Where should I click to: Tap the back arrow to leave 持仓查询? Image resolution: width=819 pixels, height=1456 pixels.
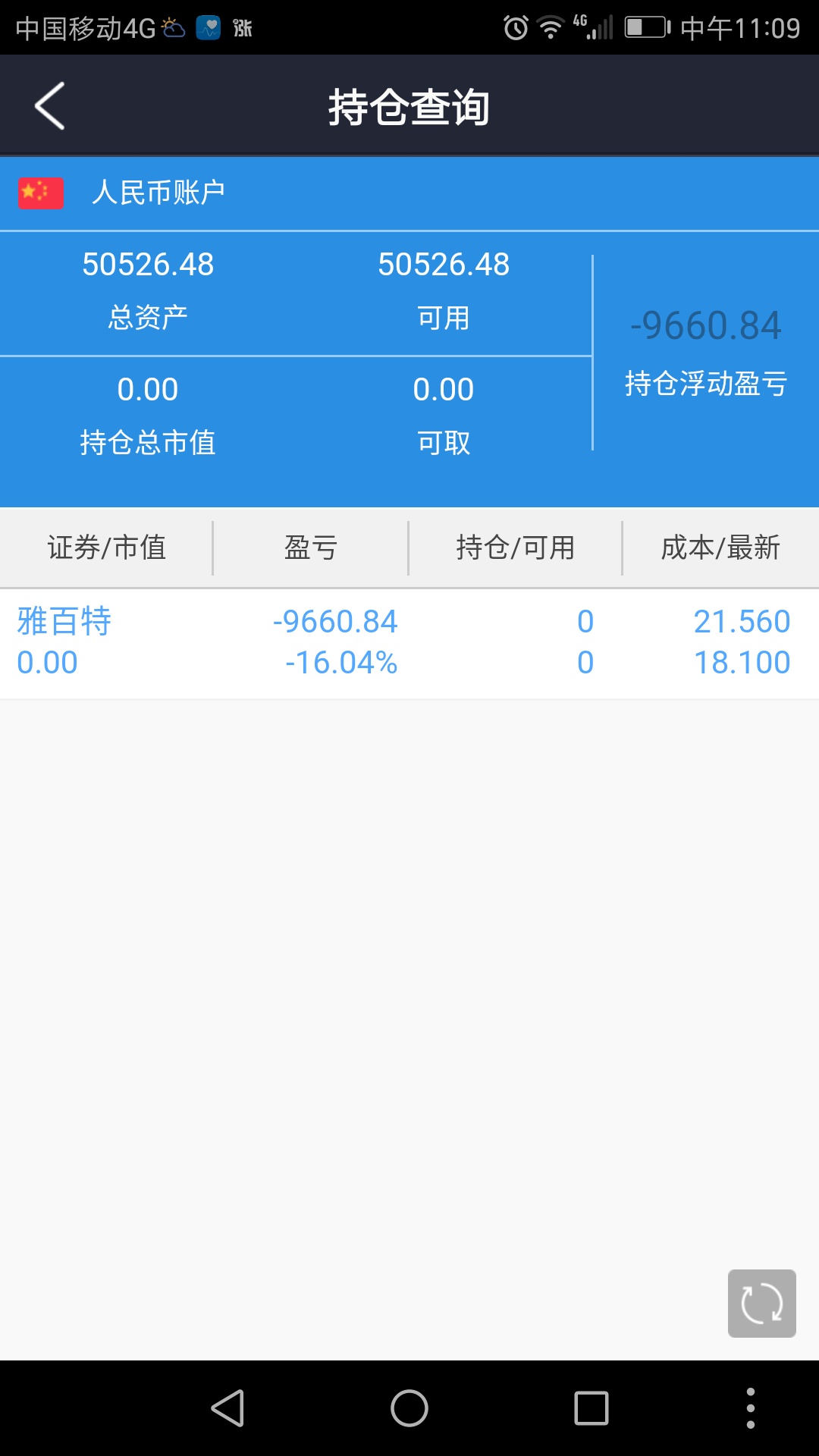49,106
